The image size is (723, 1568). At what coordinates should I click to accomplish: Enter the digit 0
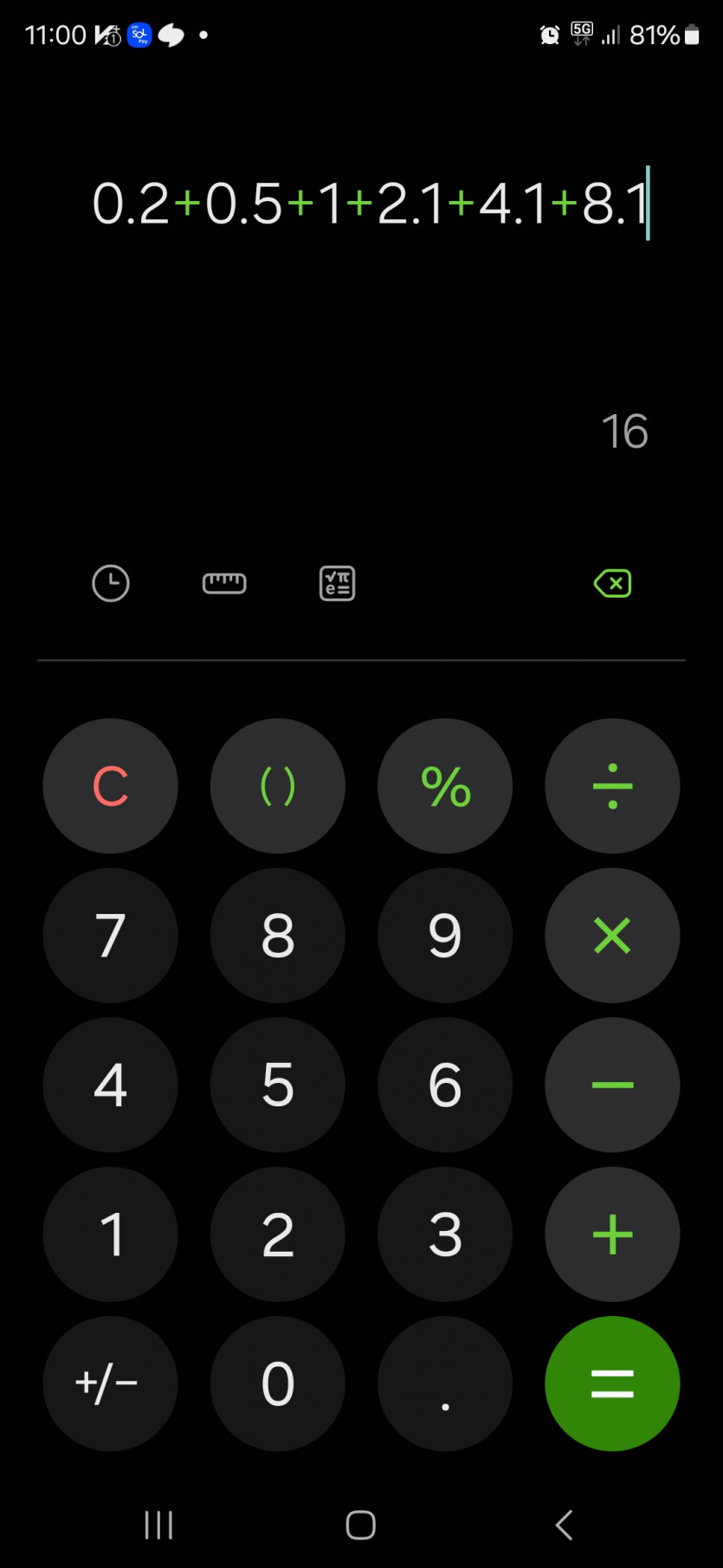click(x=278, y=1383)
